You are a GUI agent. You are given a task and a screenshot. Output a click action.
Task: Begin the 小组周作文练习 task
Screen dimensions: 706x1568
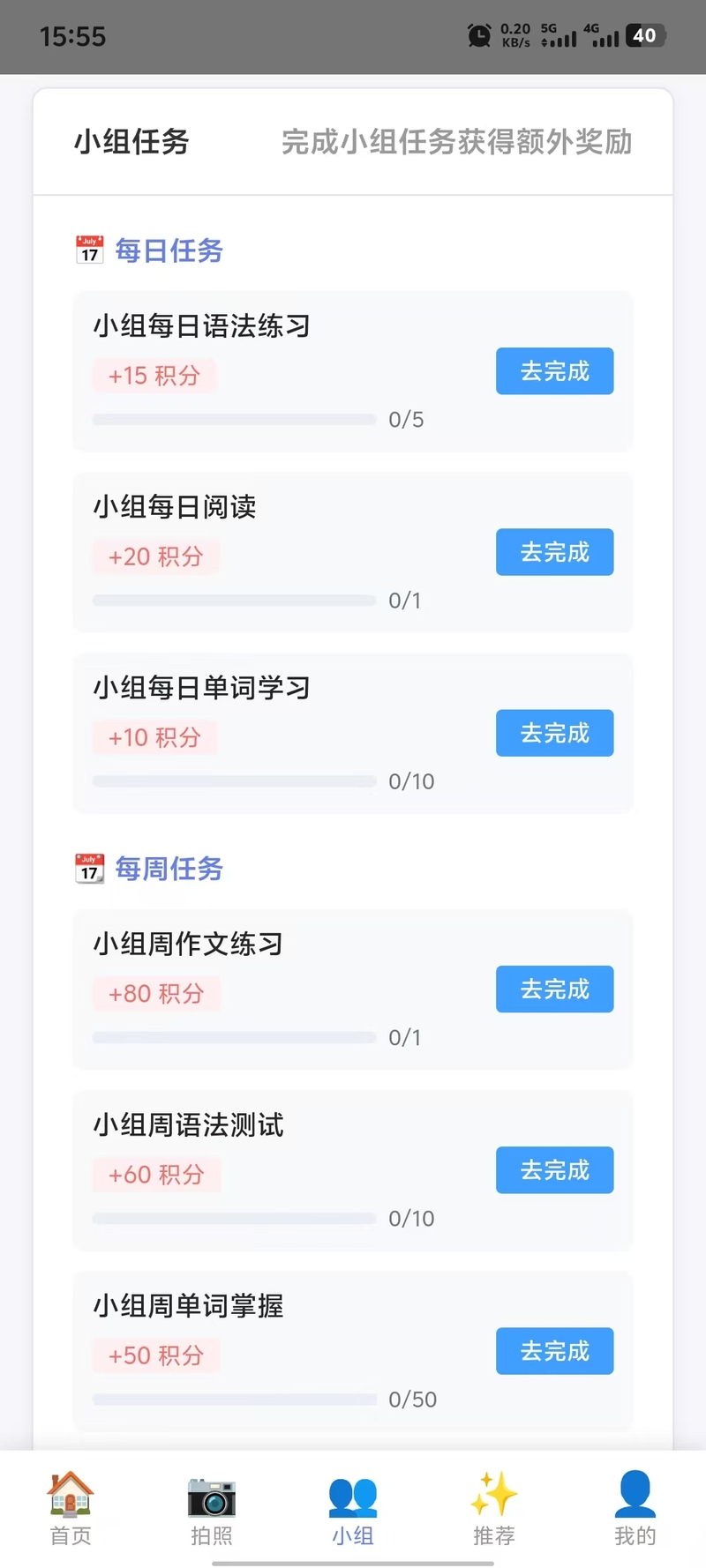point(554,989)
